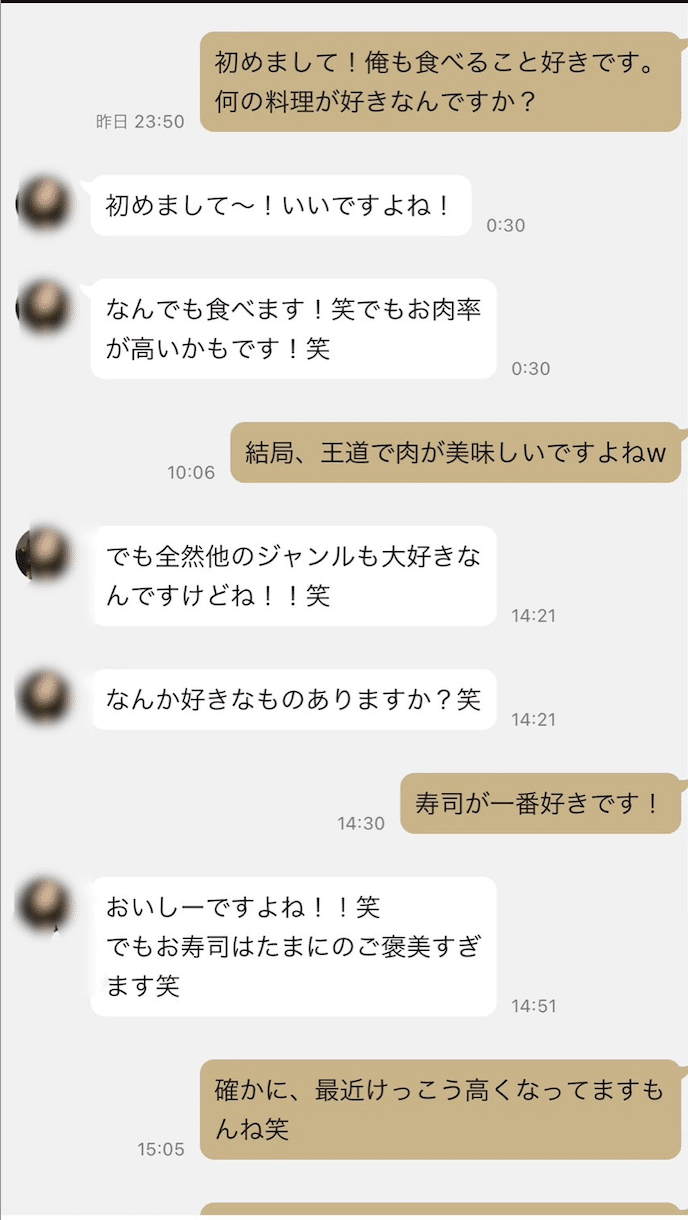Select the avatar beside "なんか好きなものありますか？"

(x=44, y=697)
